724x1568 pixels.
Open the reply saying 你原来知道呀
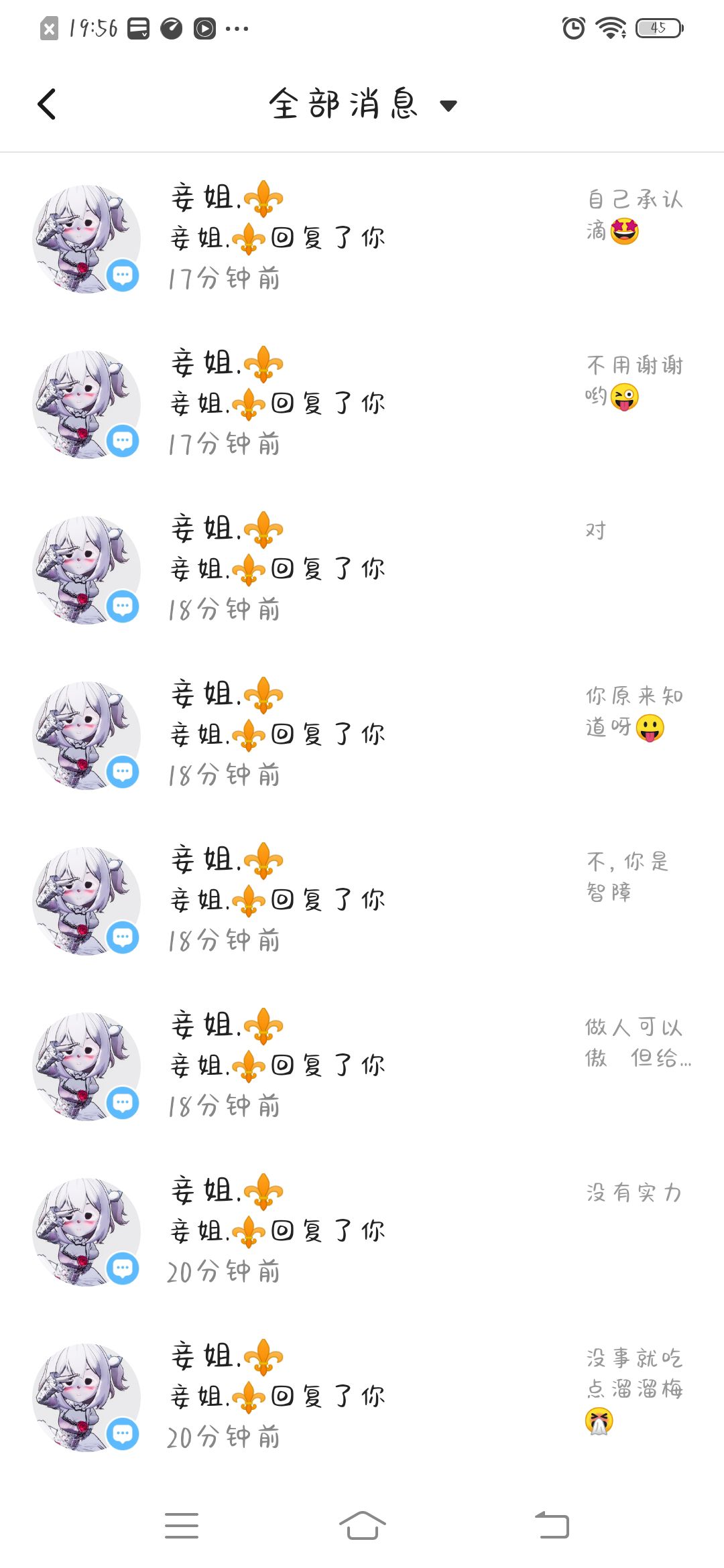tap(362, 735)
